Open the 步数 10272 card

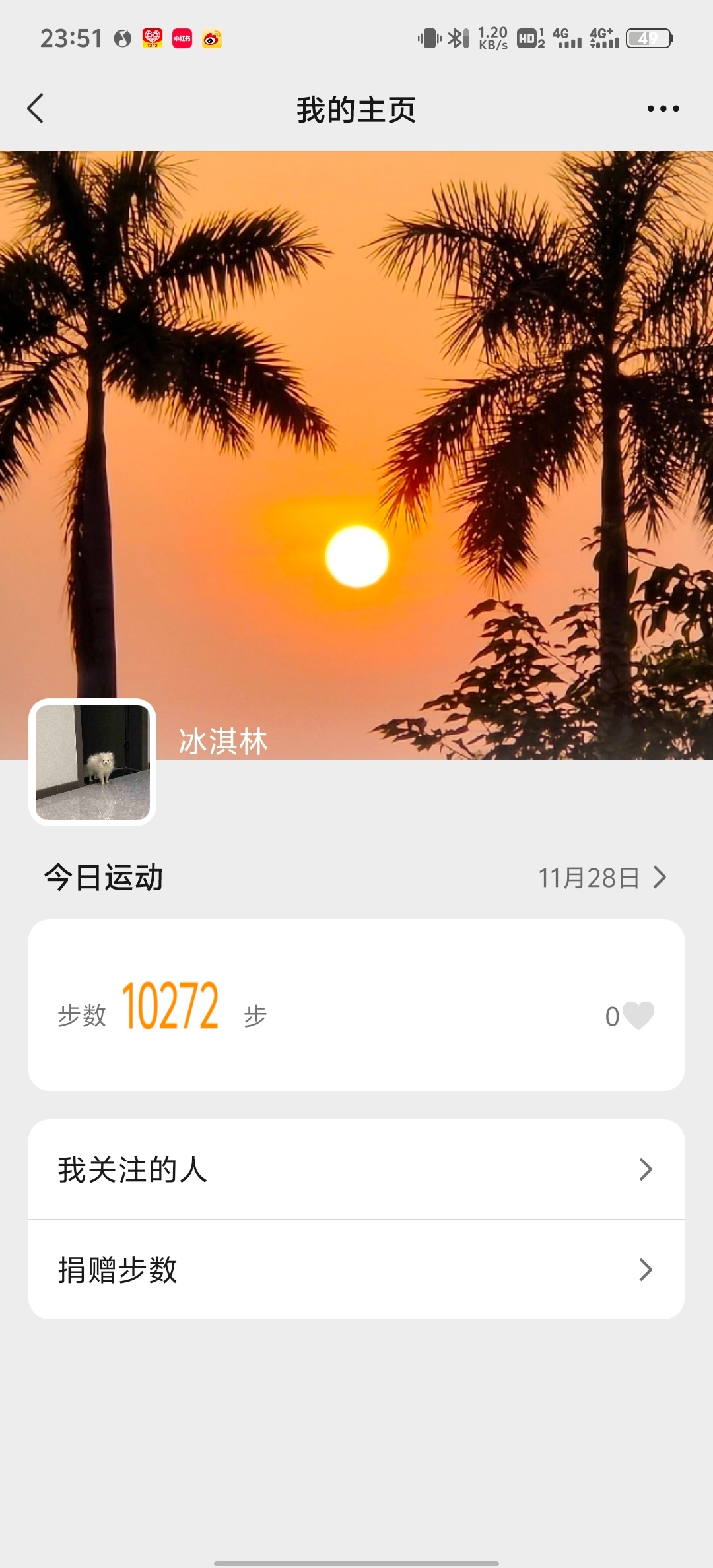356,1005
